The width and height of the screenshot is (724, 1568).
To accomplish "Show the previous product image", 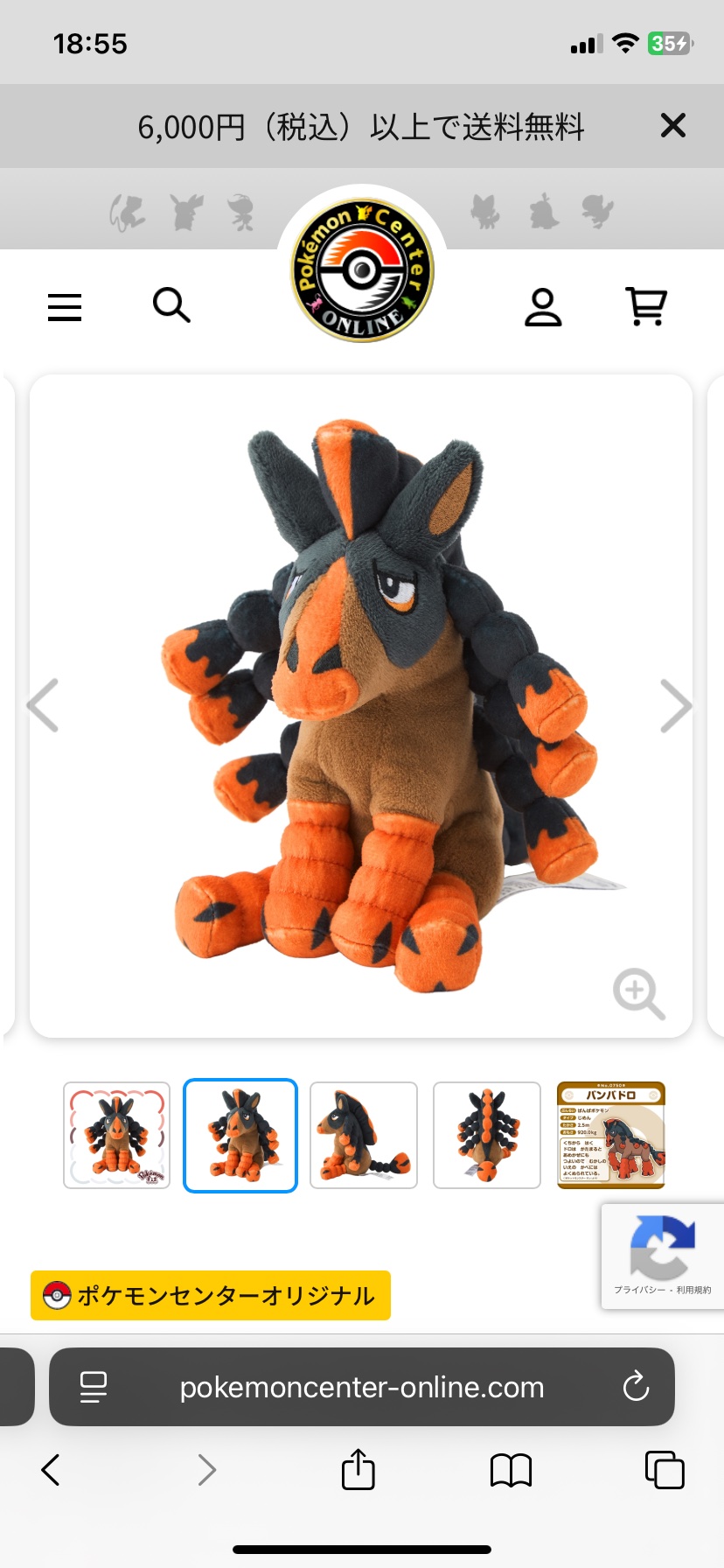I will point(43,705).
